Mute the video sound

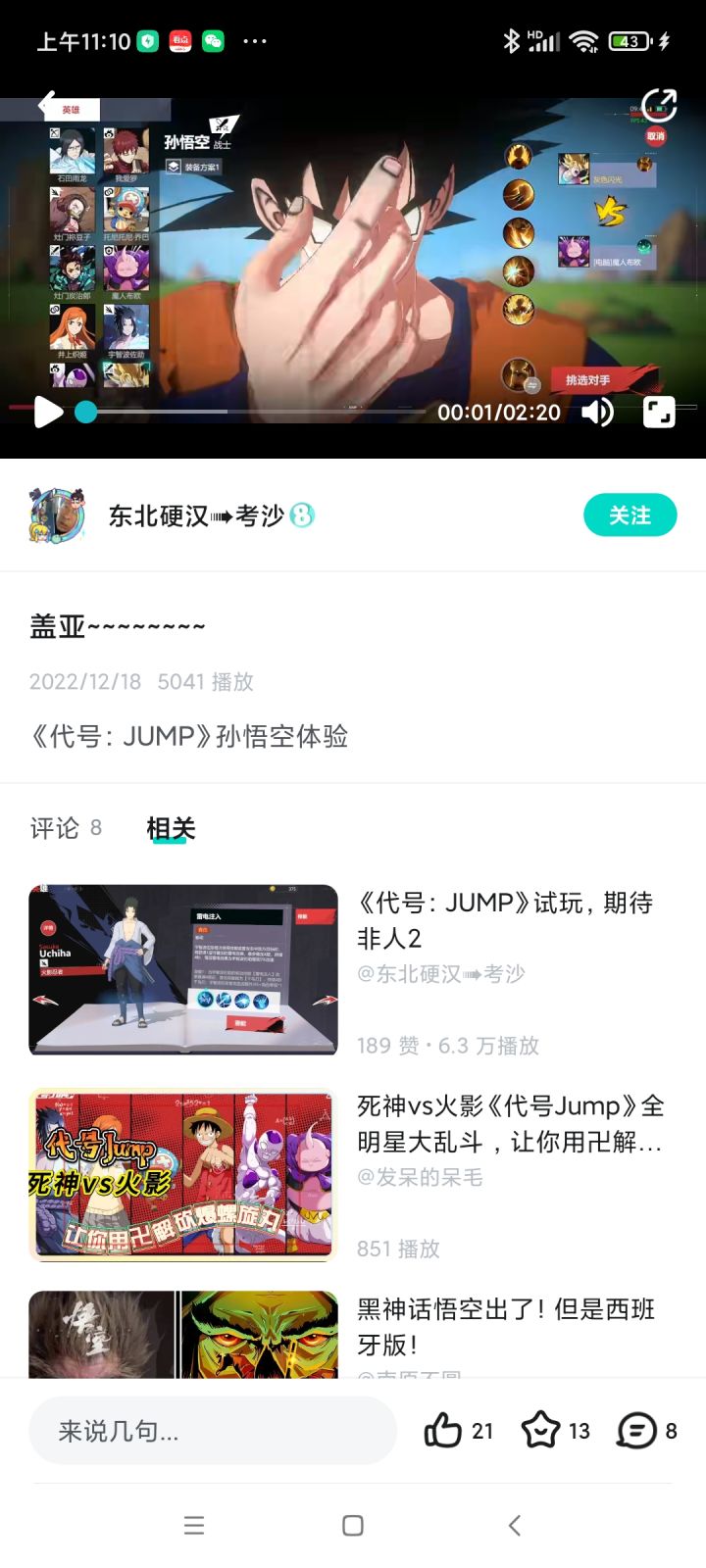pos(597,413)
